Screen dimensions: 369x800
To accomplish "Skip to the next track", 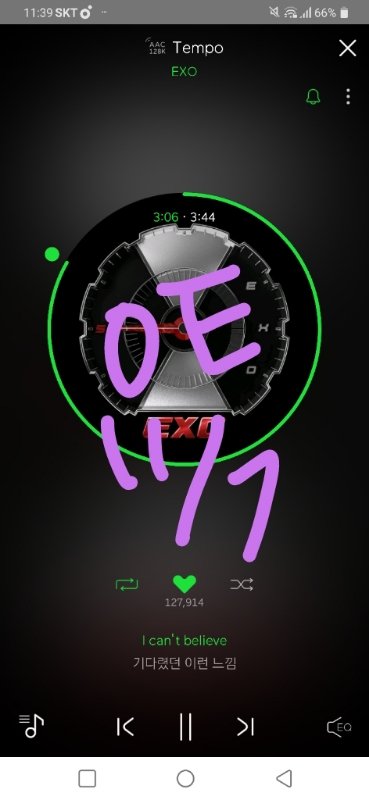I will (x=245, y=727).
